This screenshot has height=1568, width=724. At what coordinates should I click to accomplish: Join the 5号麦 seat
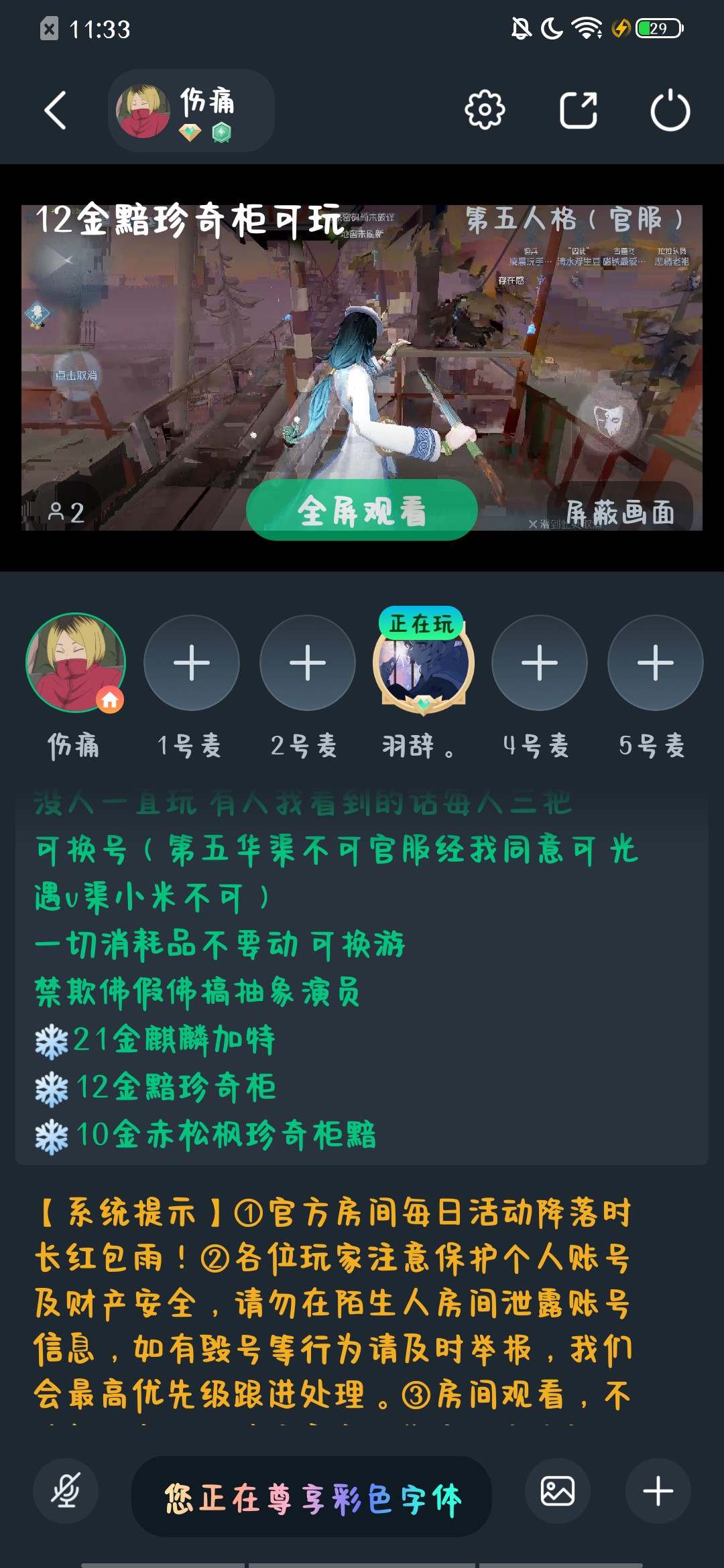tap(656, 663)
